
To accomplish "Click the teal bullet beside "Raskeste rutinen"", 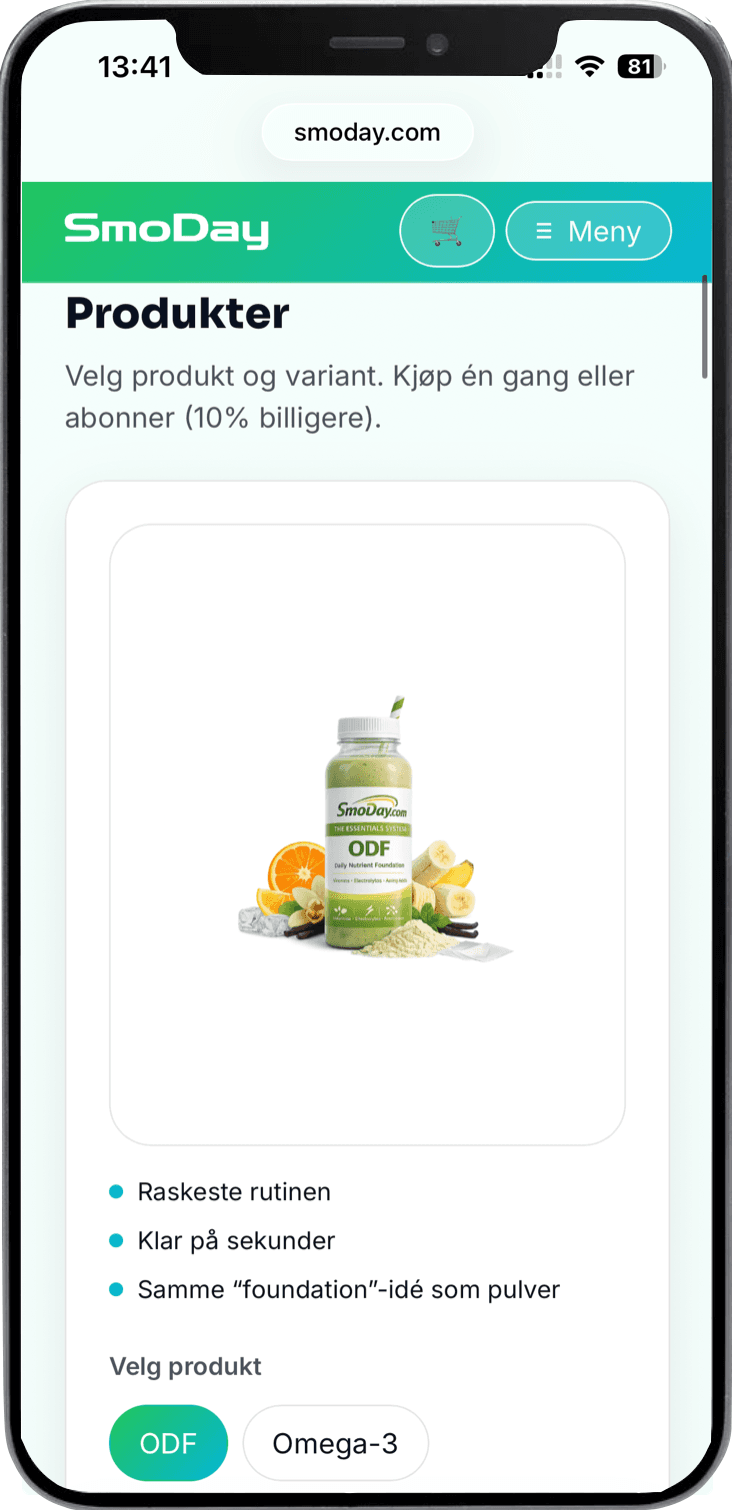I will 115,1191.
